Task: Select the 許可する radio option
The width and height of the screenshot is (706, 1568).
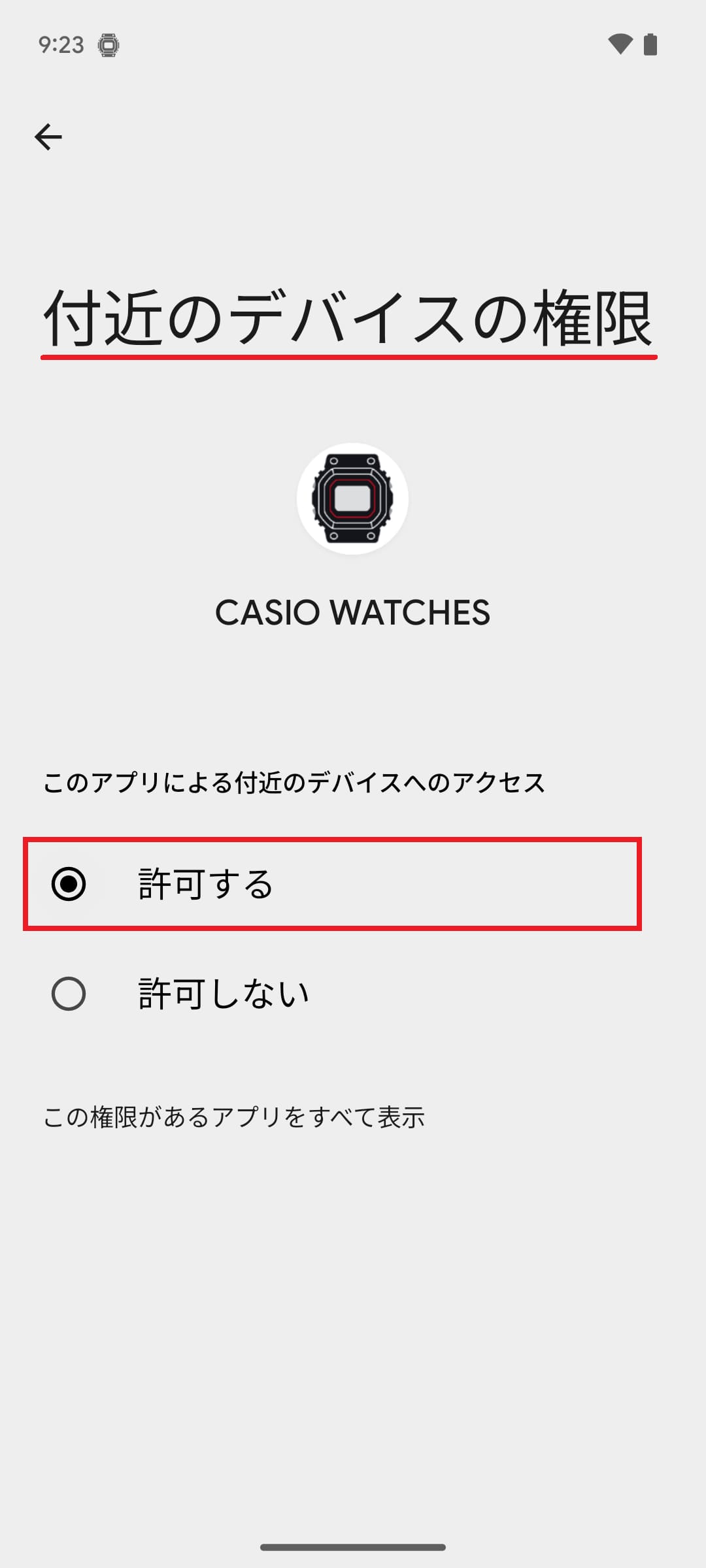Action: coord(69,884)
